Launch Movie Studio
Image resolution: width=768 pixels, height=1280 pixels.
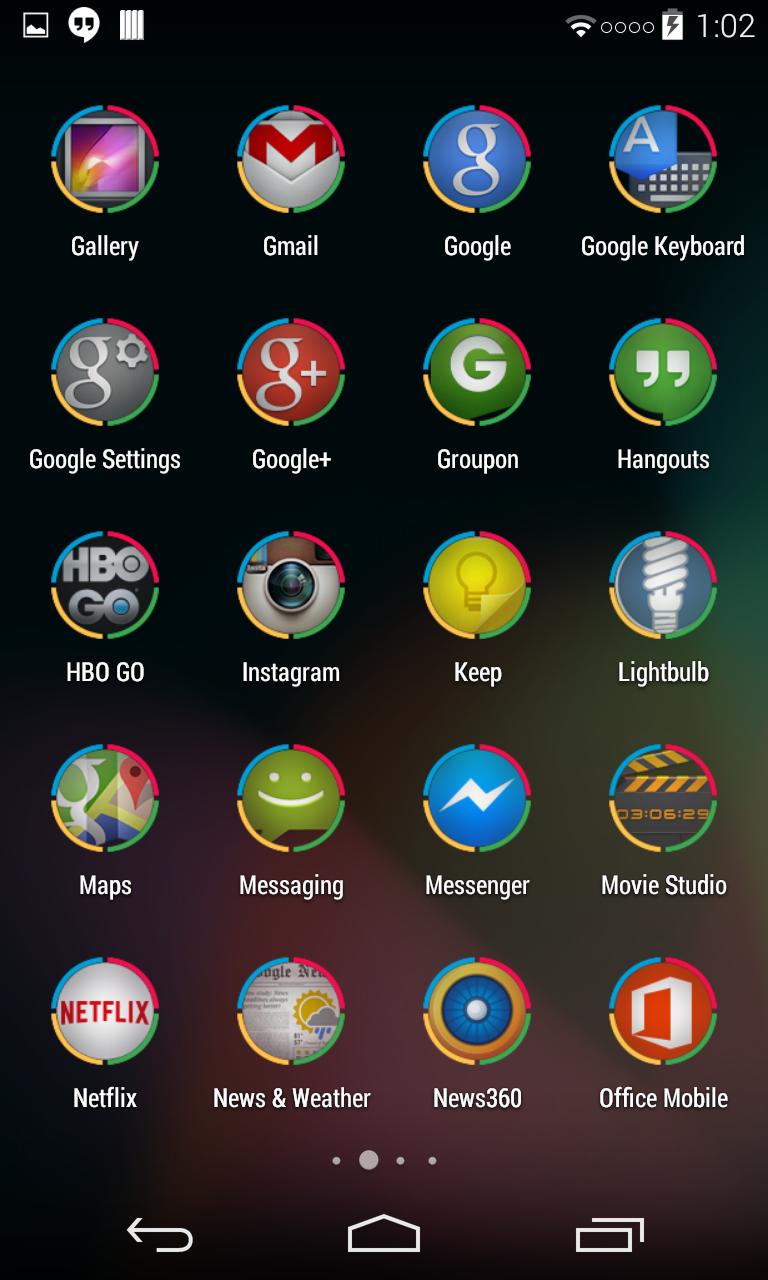click(663, 799)
